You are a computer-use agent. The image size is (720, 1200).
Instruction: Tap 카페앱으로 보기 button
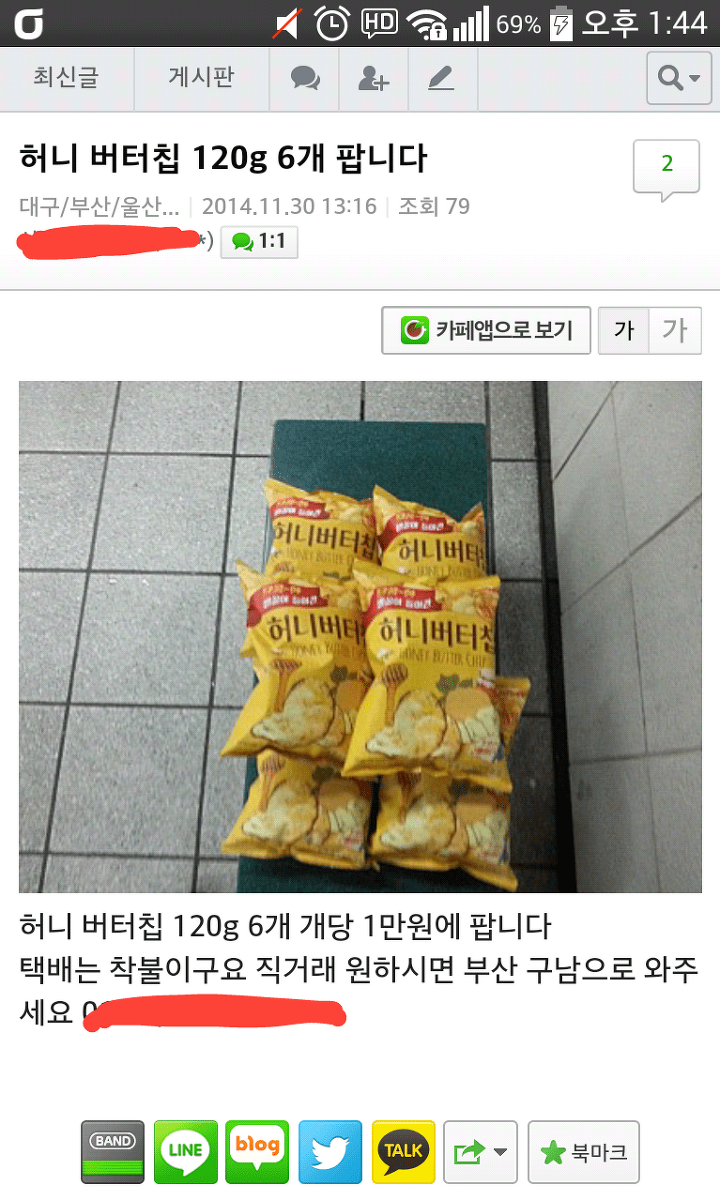point(486,330)
